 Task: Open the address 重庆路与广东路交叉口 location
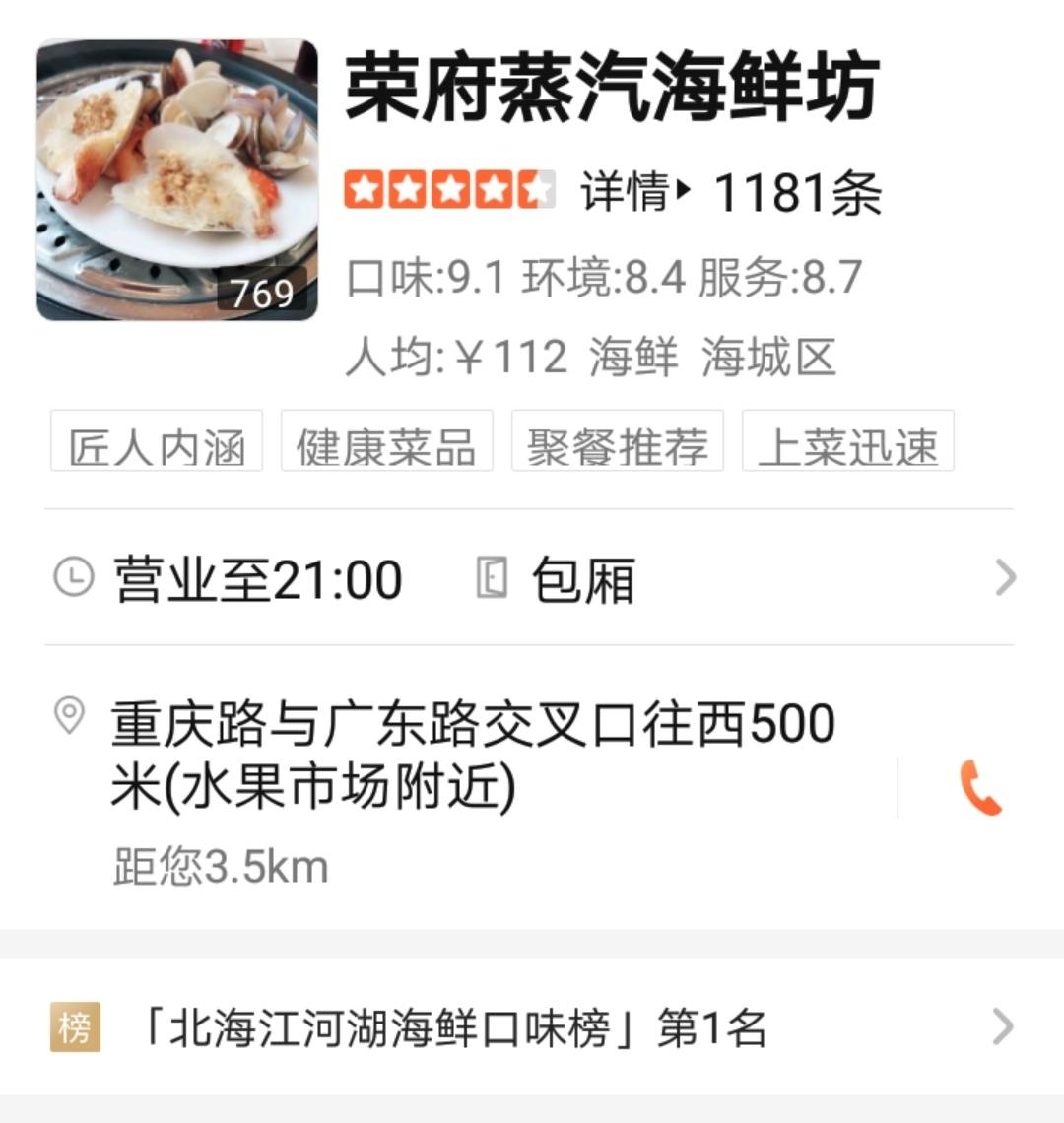pos(473,755)
